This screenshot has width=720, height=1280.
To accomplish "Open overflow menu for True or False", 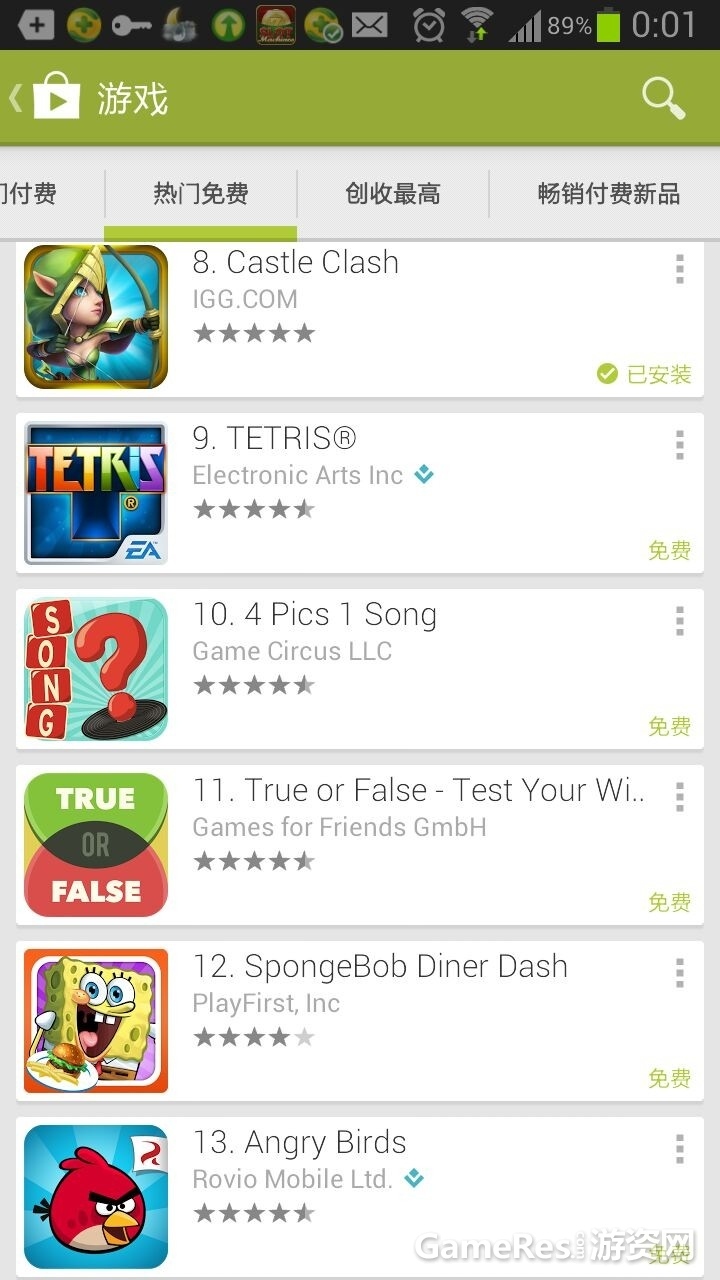I will click(679, 797).
